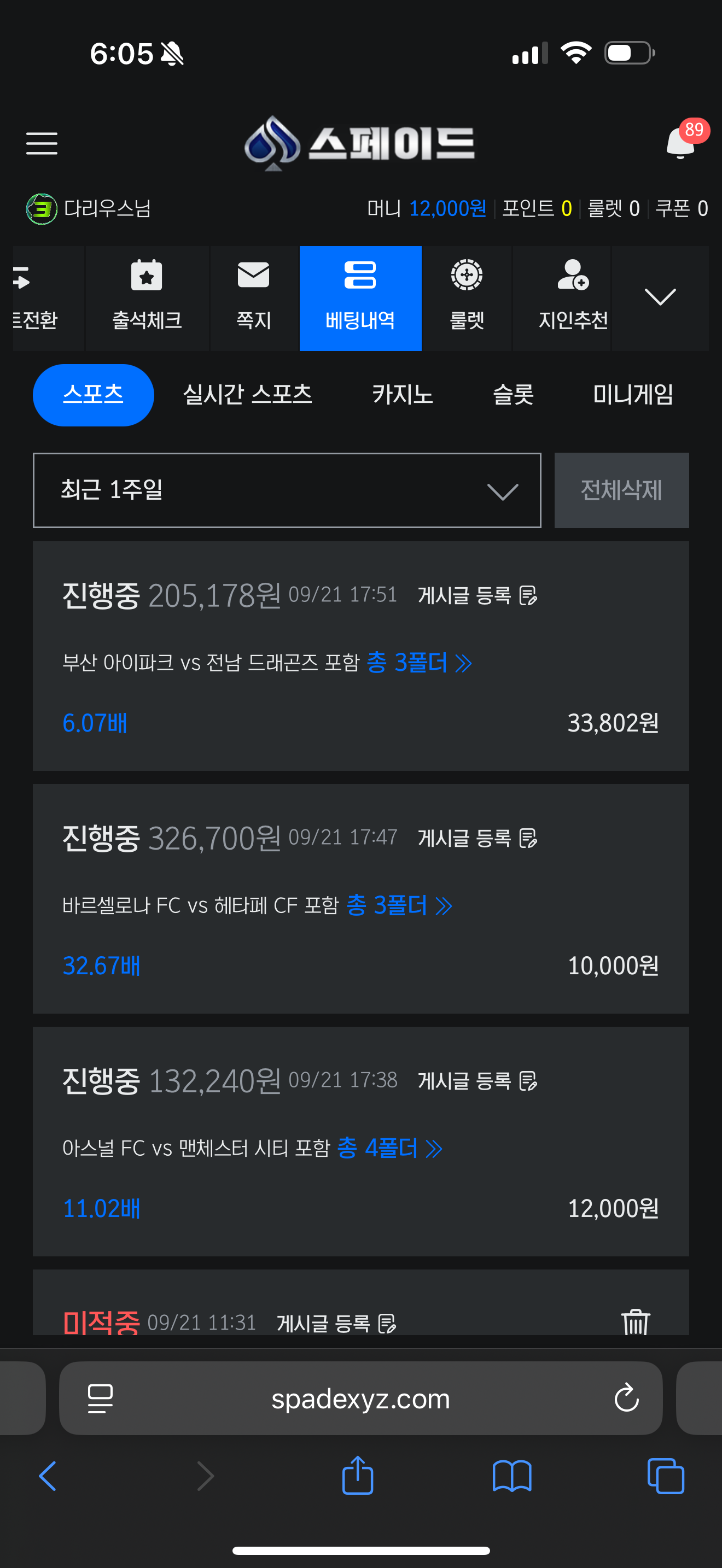Screen dimensions: 722x1568
Task: Open Safari share sheet
Action: pyautogui.click(x=357, y=1475)
